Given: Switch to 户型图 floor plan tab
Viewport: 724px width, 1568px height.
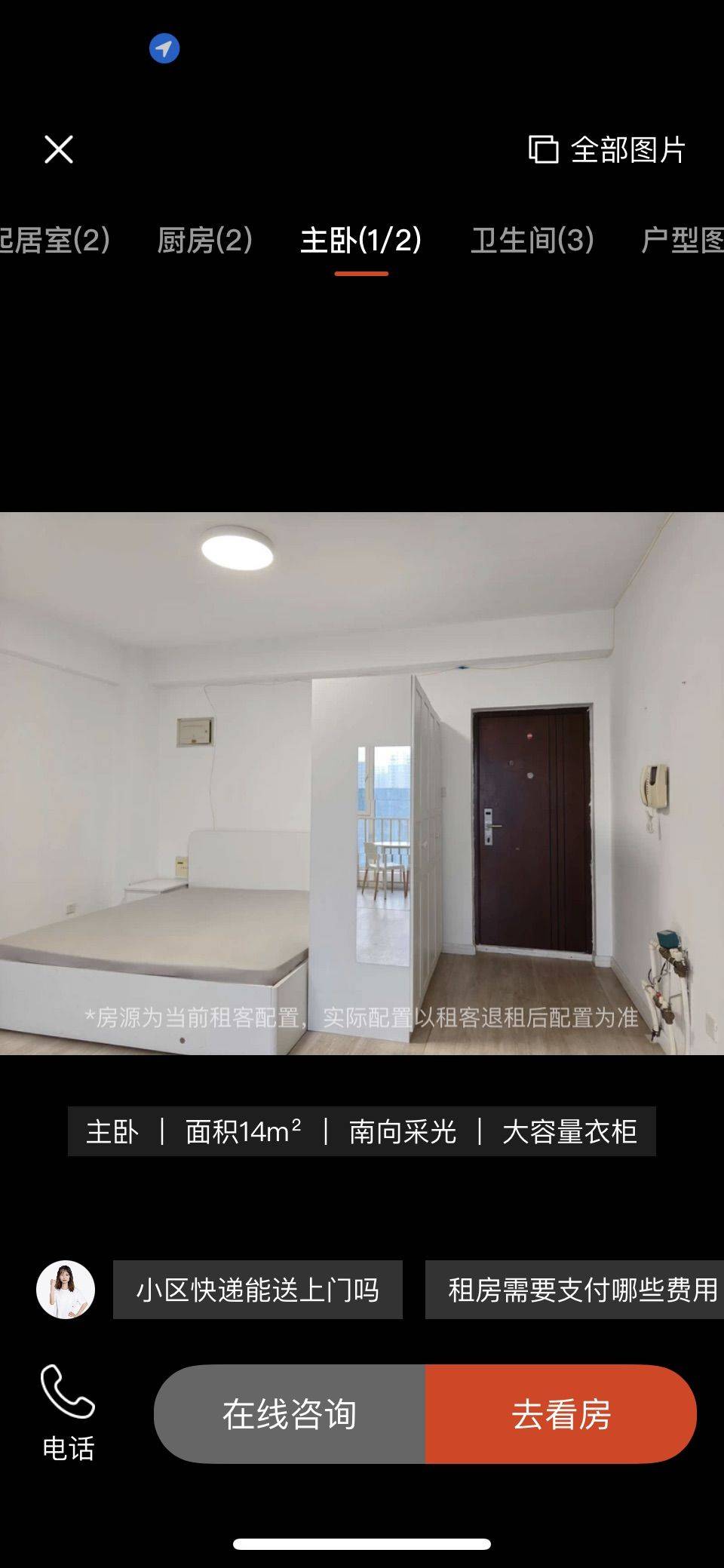Looking at the screenshot, I should click(x=681, y=241).
